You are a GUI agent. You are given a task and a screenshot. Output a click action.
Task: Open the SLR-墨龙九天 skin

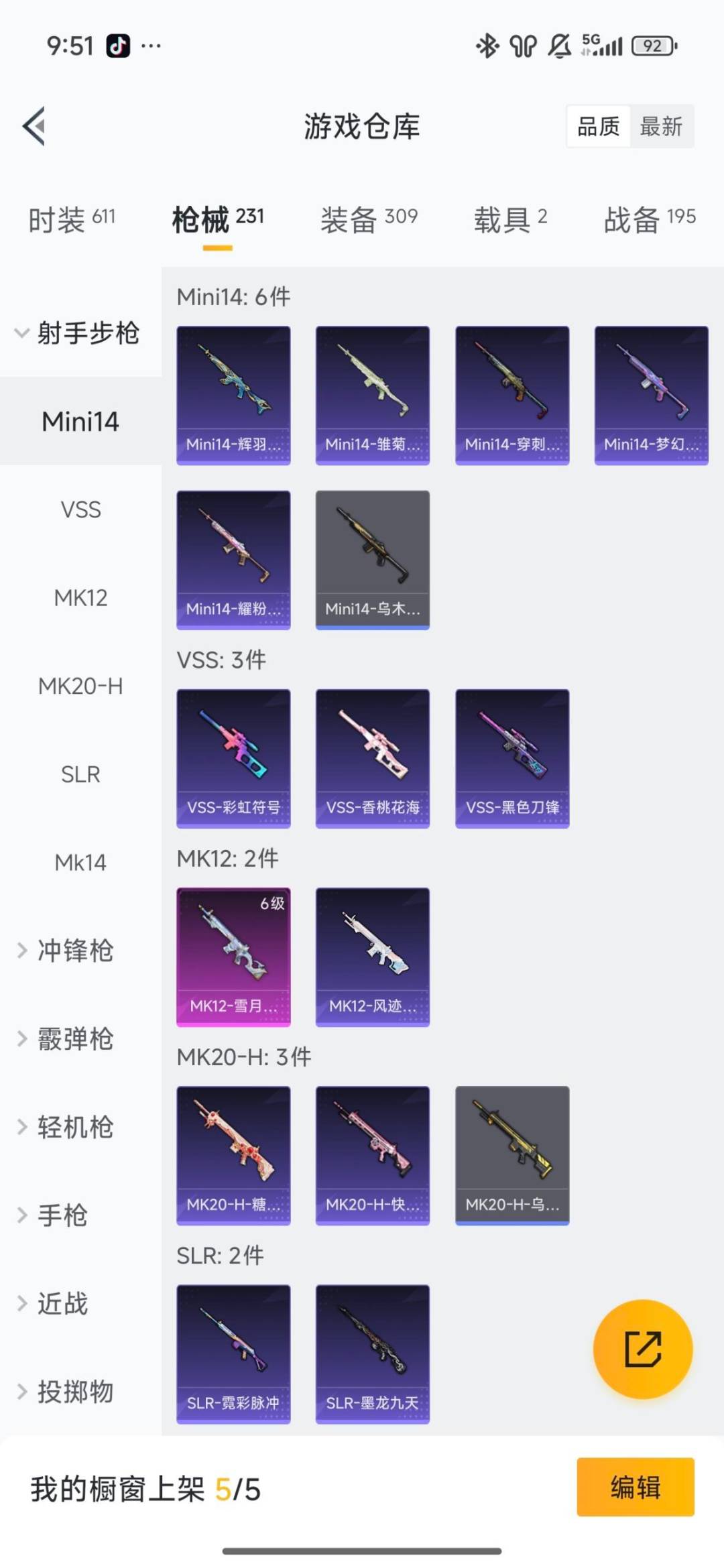[372, 1353]
